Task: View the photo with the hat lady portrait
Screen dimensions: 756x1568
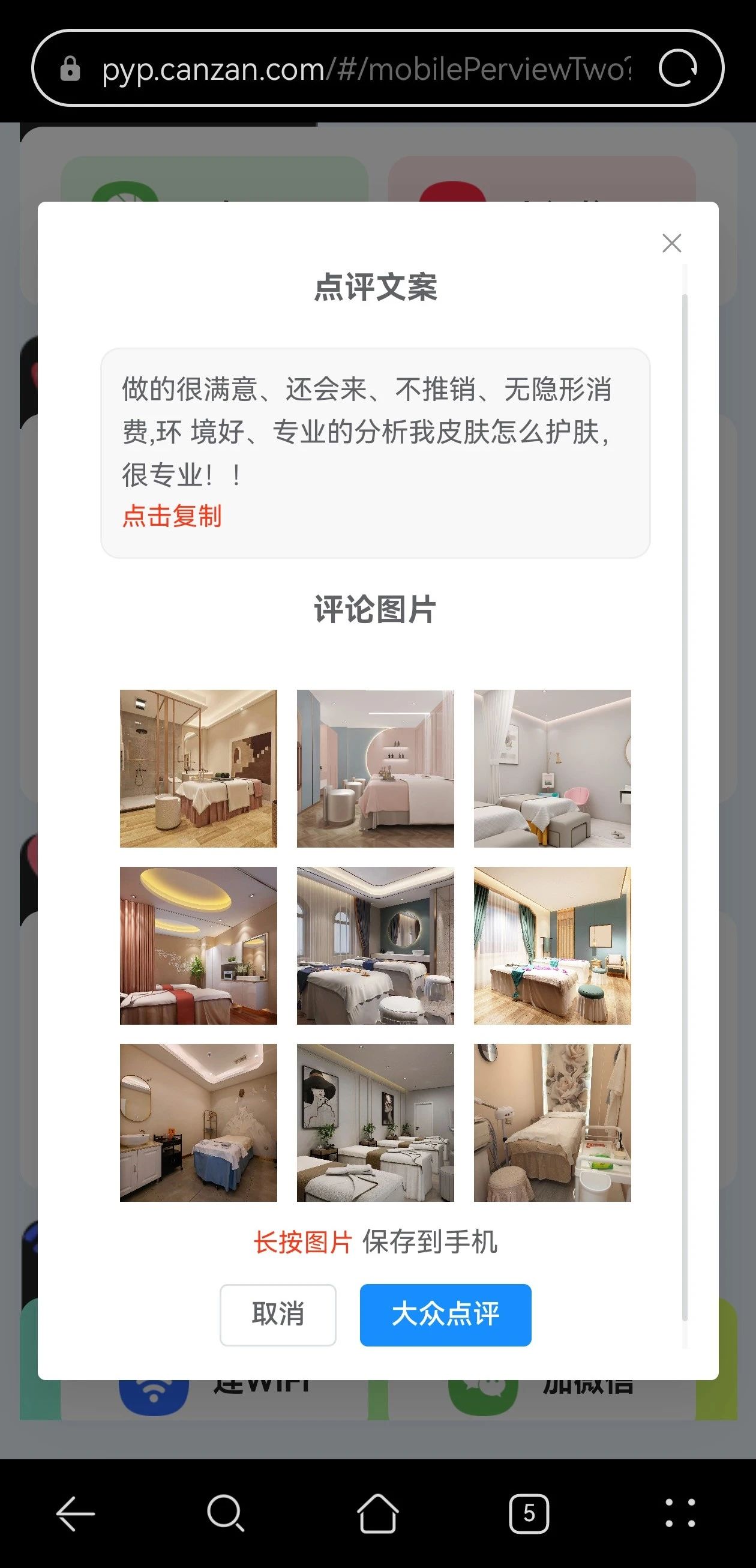Action: pyautogui.click(x=375, y=1123)
